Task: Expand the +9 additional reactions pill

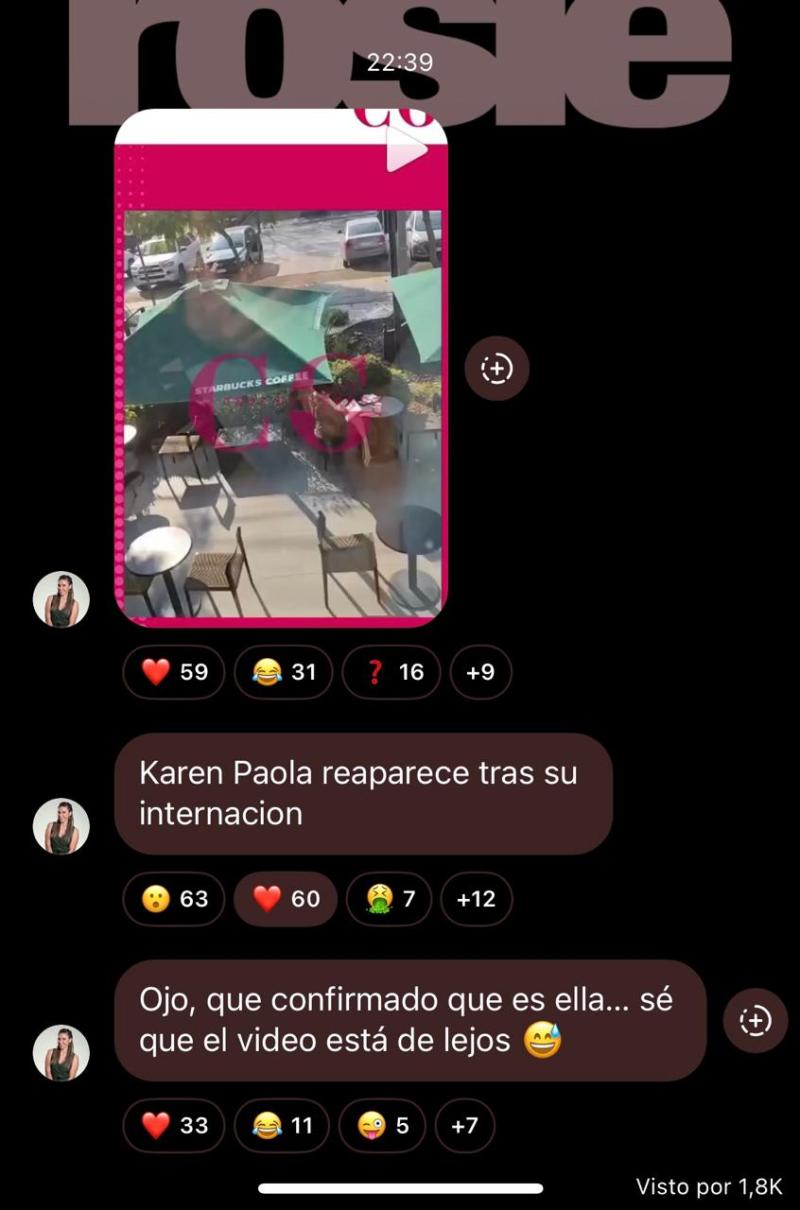Action: [481, 672]
